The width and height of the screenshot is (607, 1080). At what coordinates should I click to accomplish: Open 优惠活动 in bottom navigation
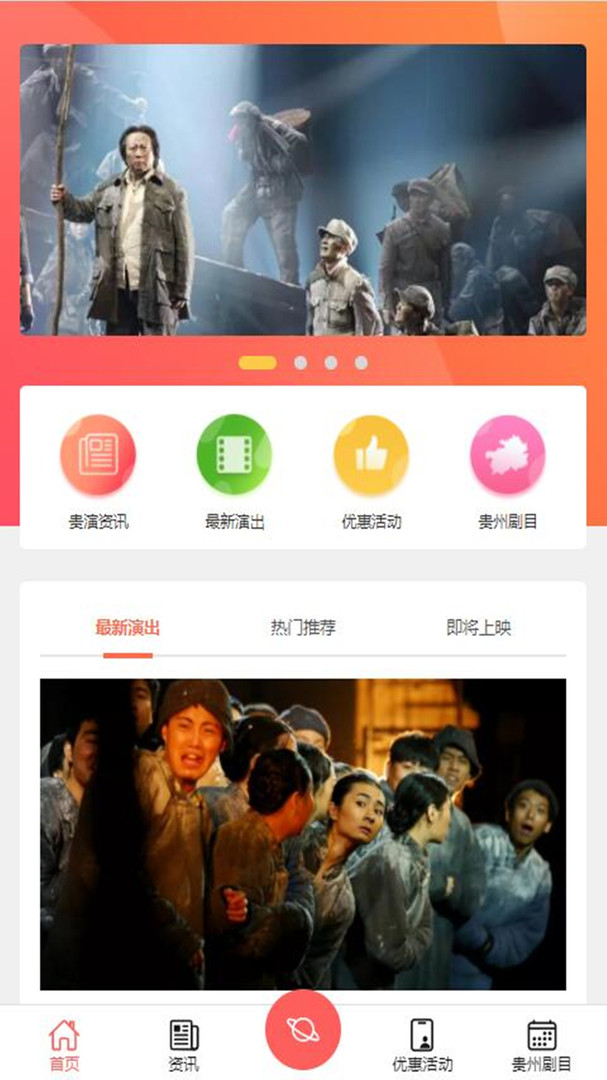point(422,1044)
